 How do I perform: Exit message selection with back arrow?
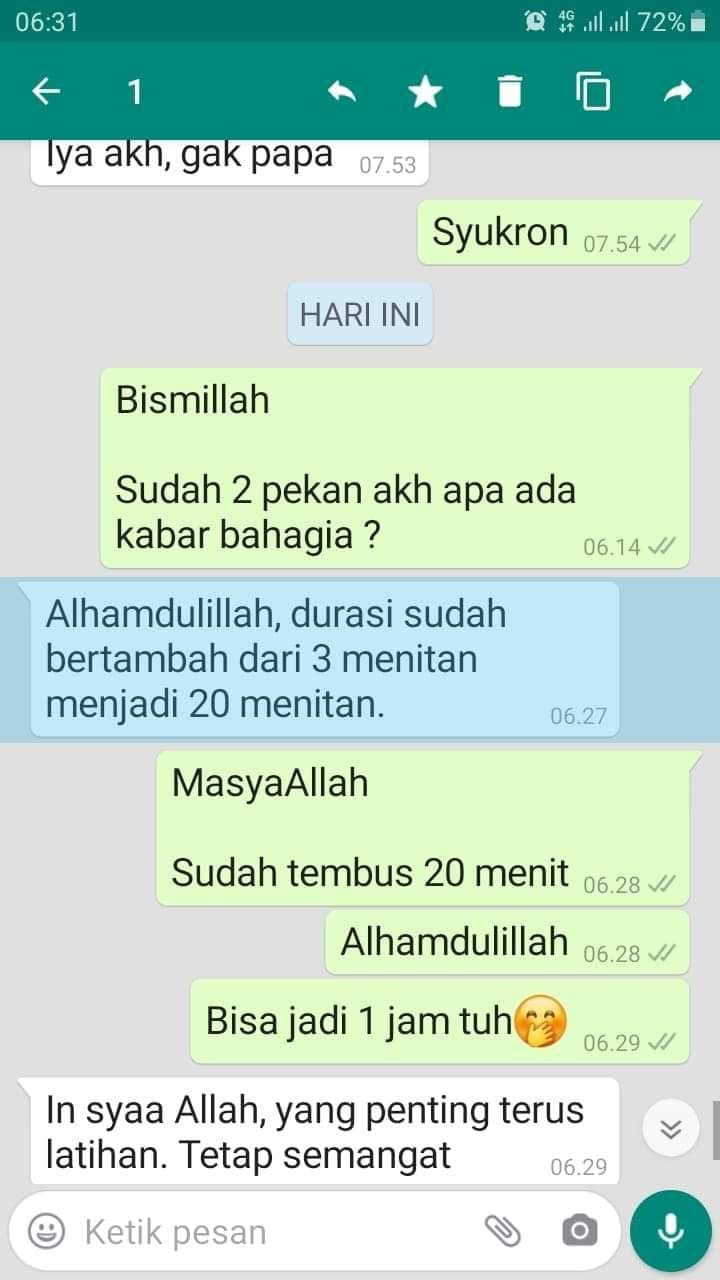(x=46, y=92)
